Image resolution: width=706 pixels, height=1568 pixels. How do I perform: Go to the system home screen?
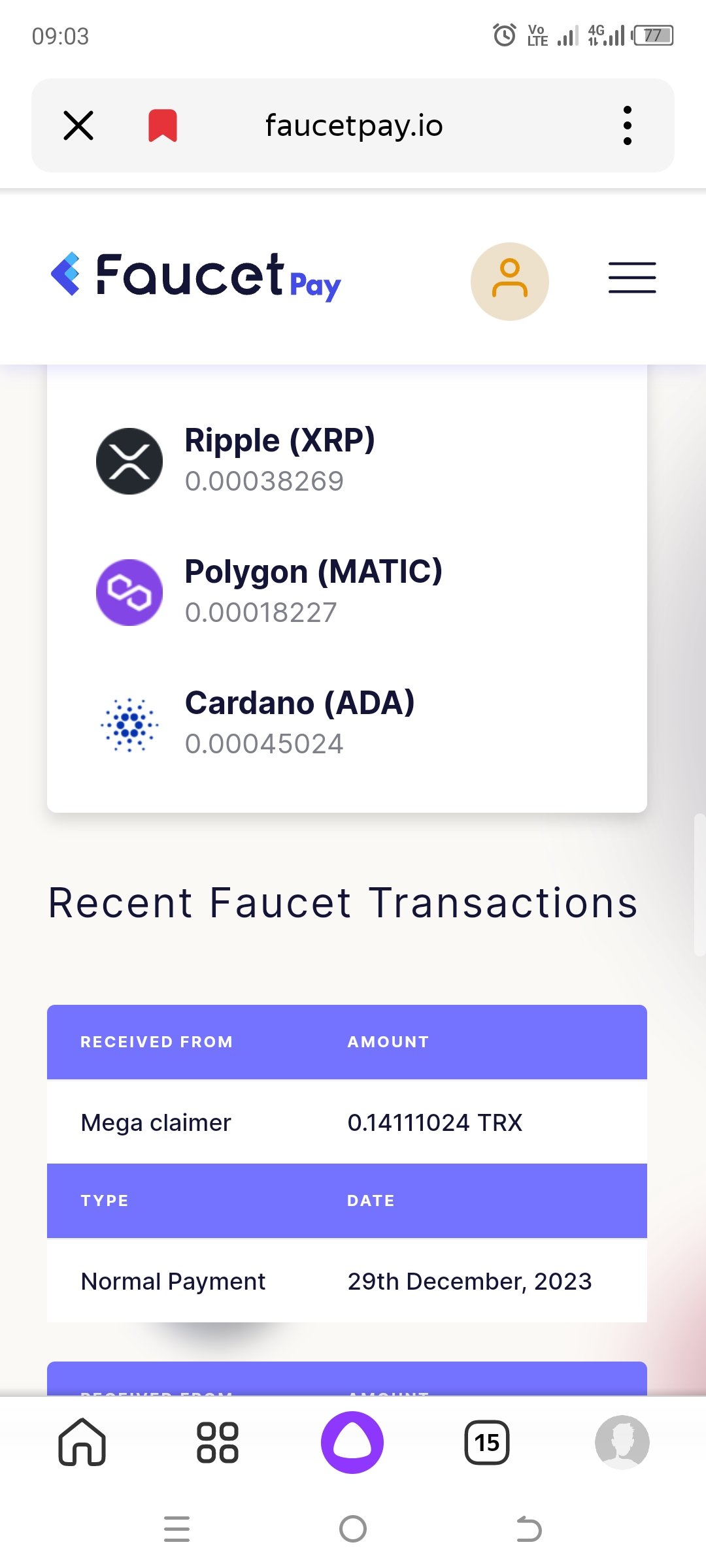(353, 1529)
